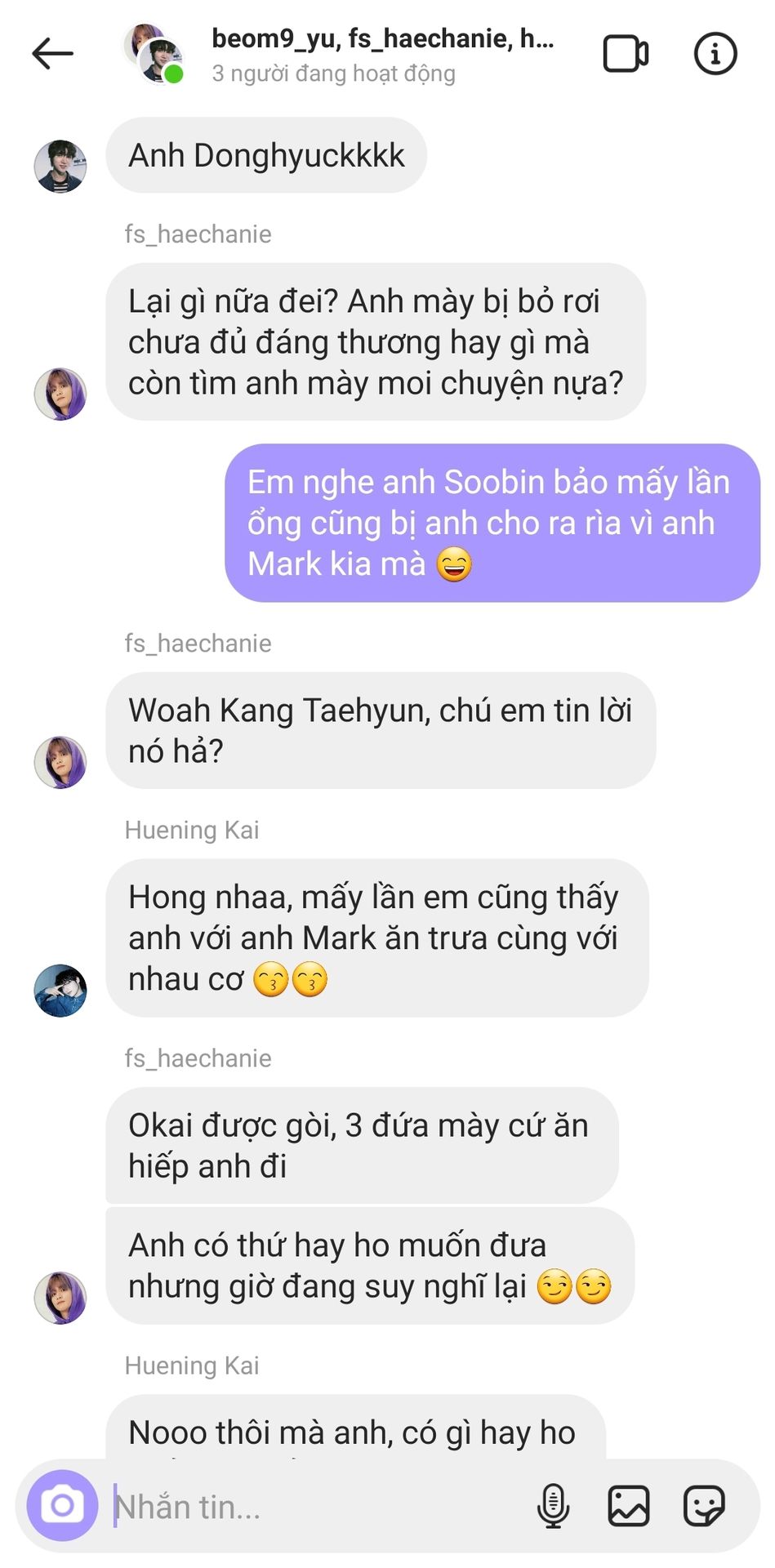Go back to the inbox

(x=53, y=54)
